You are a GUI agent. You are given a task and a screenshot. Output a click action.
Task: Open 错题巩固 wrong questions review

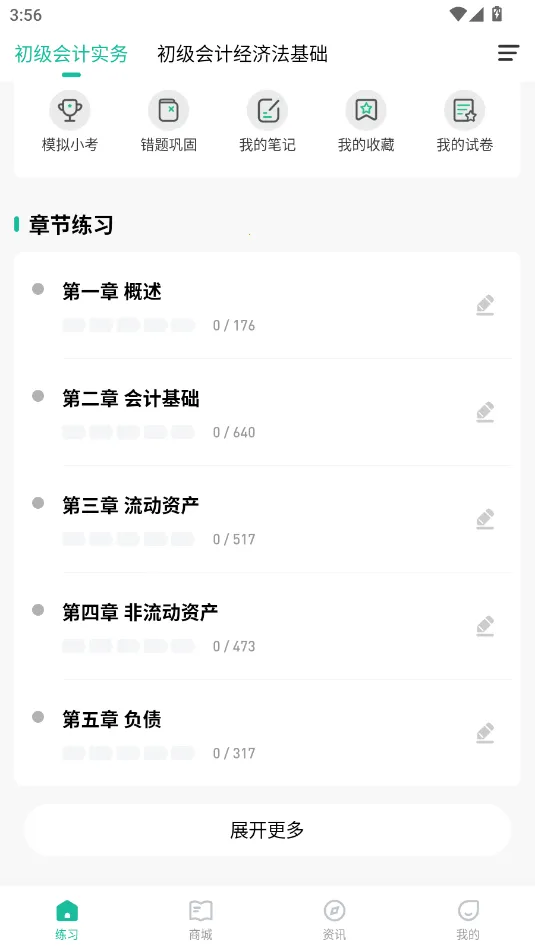[169, 121]
